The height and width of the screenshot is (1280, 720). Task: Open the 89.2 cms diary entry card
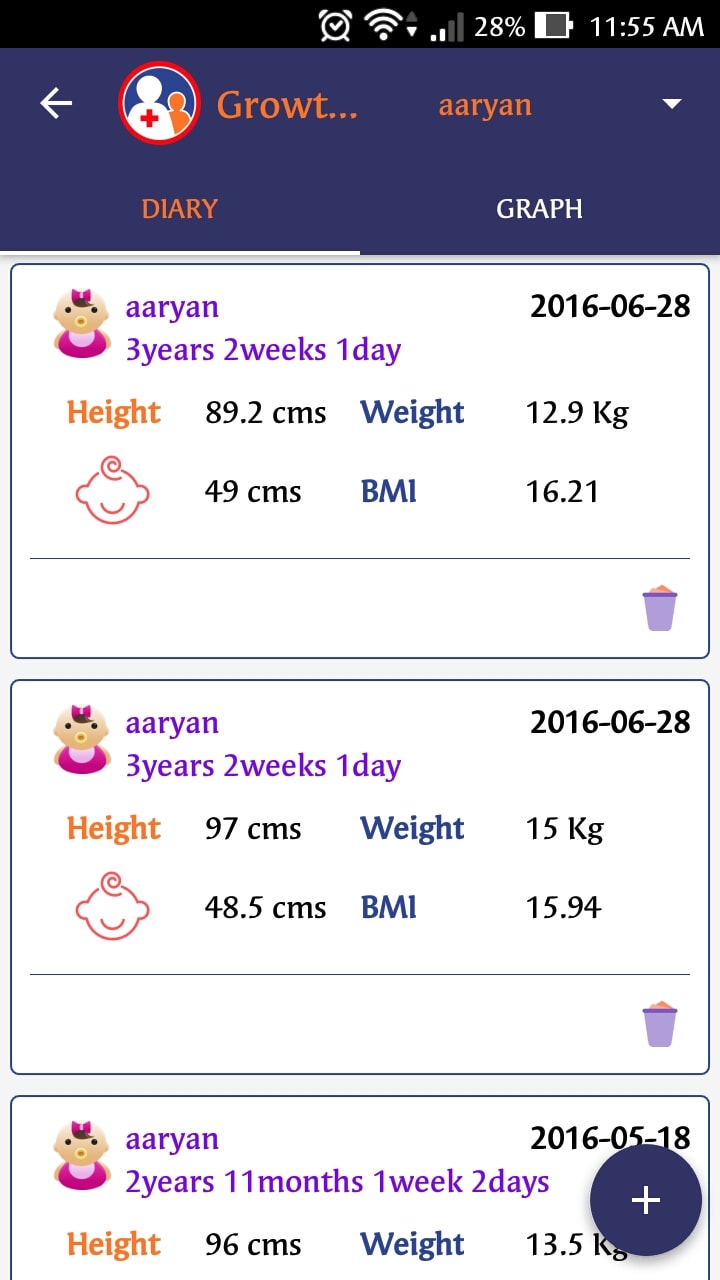360,461
